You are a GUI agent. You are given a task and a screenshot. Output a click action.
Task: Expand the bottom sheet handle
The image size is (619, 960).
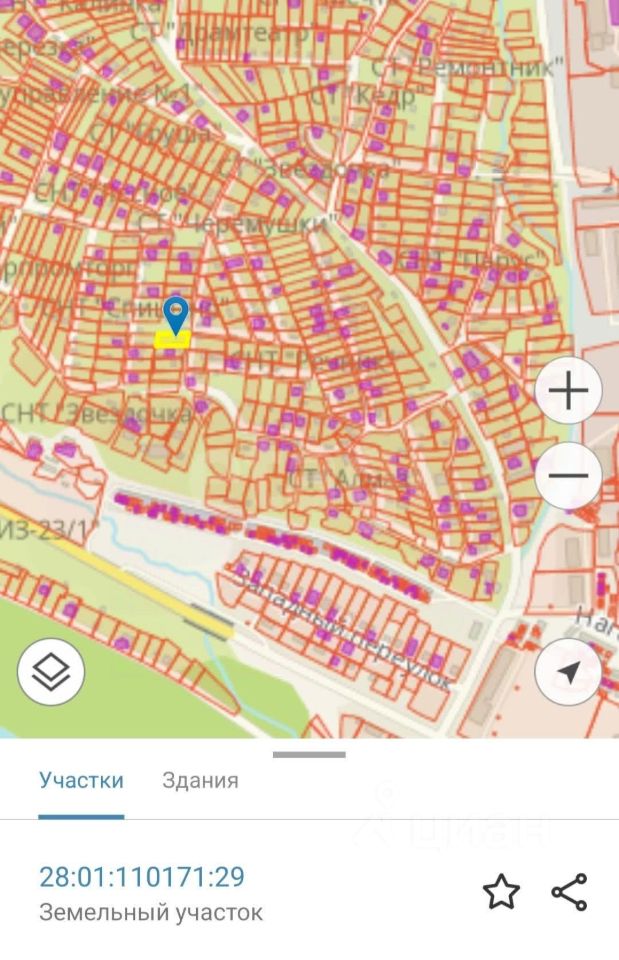tap(309, 755)
